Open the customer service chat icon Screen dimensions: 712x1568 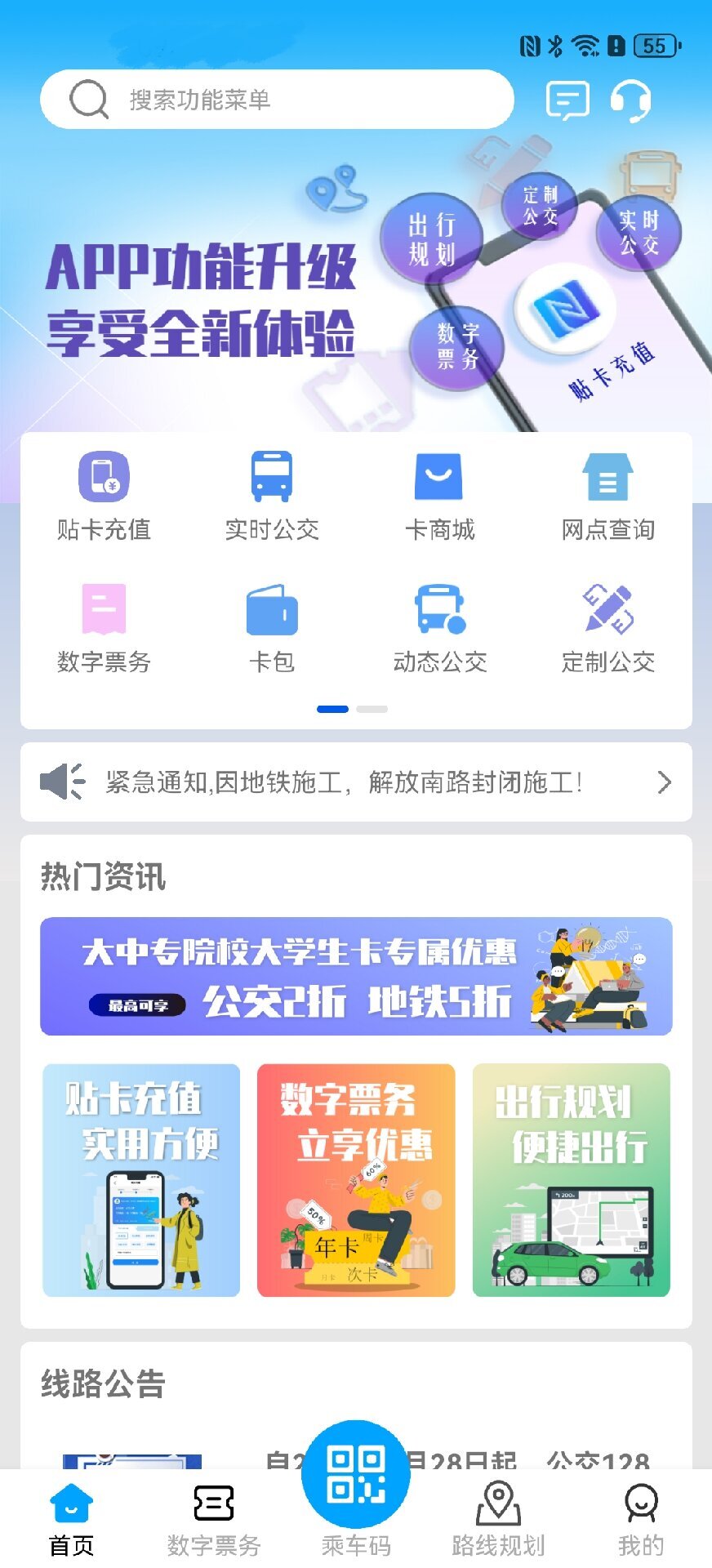coord(569,100)
